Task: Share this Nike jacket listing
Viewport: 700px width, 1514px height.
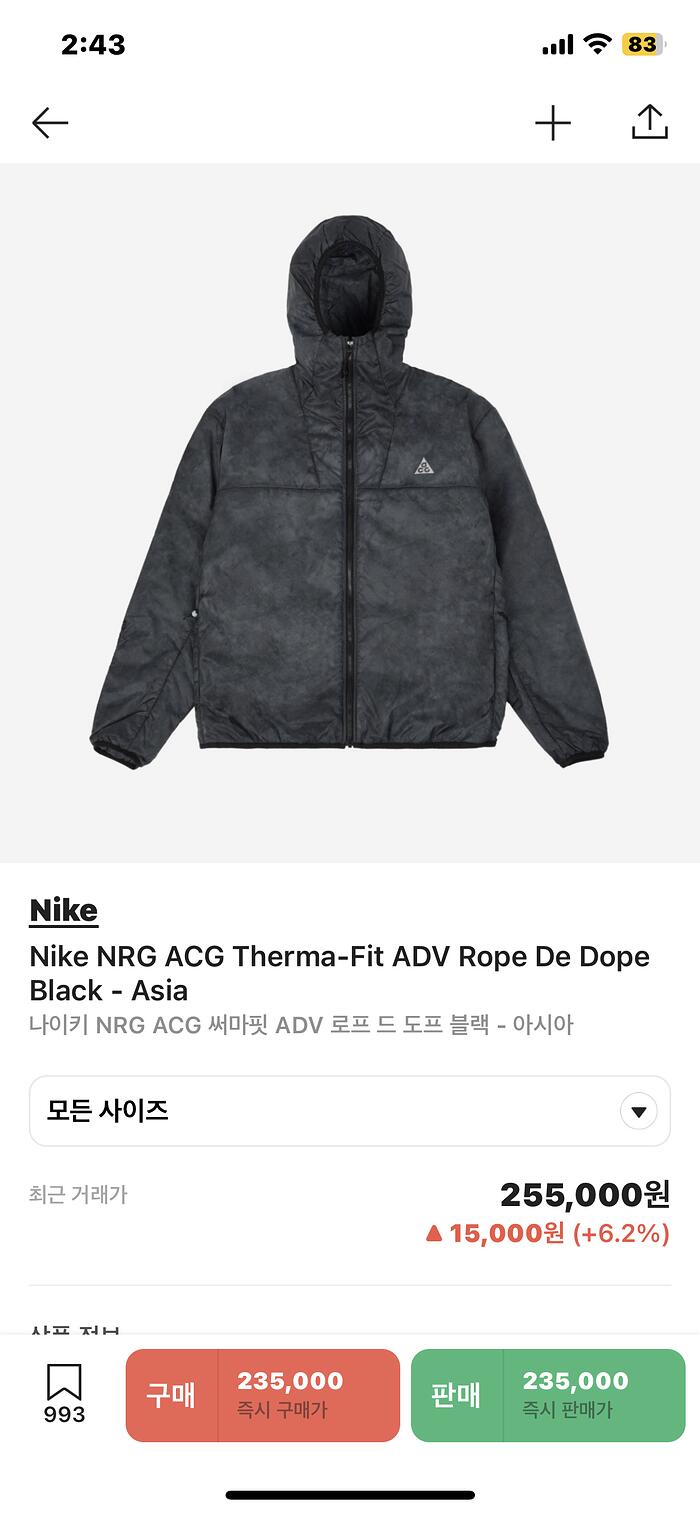Action: [x=649, y=122]
